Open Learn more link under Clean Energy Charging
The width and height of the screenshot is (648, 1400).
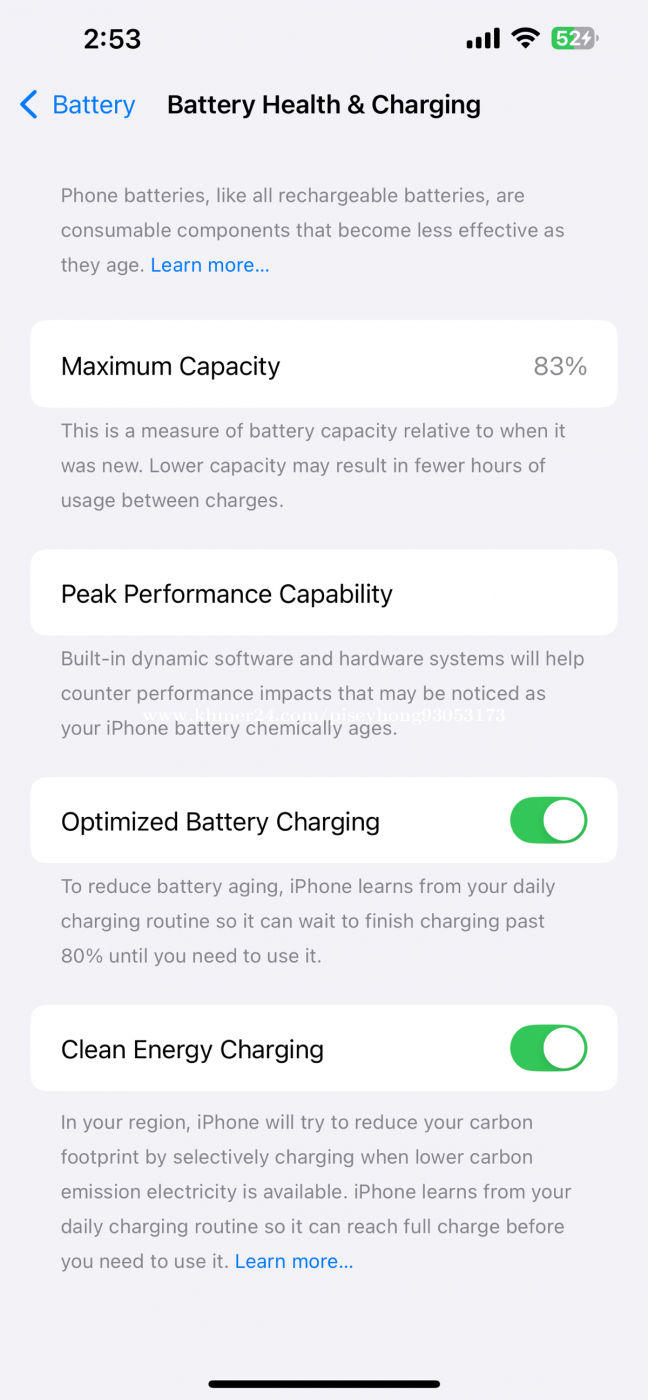(x=294, y=1261)
